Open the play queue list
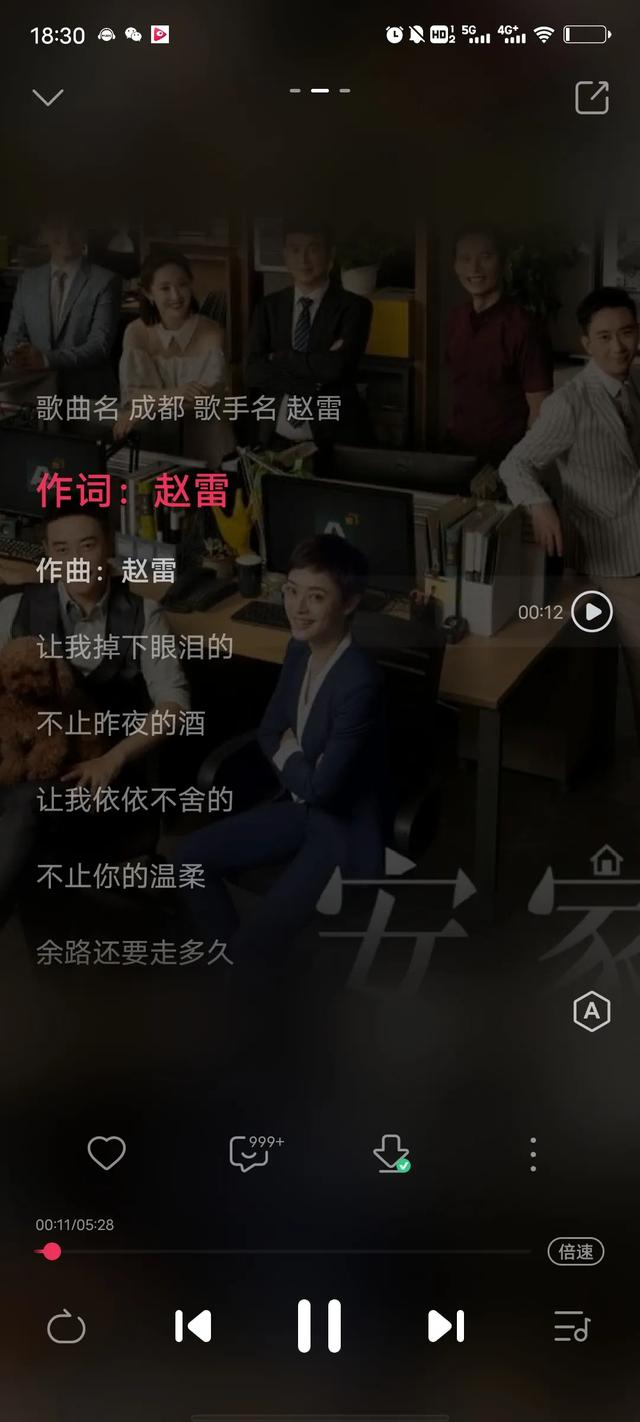This screenshot has width=640, height=1422. coord(573,1327)
